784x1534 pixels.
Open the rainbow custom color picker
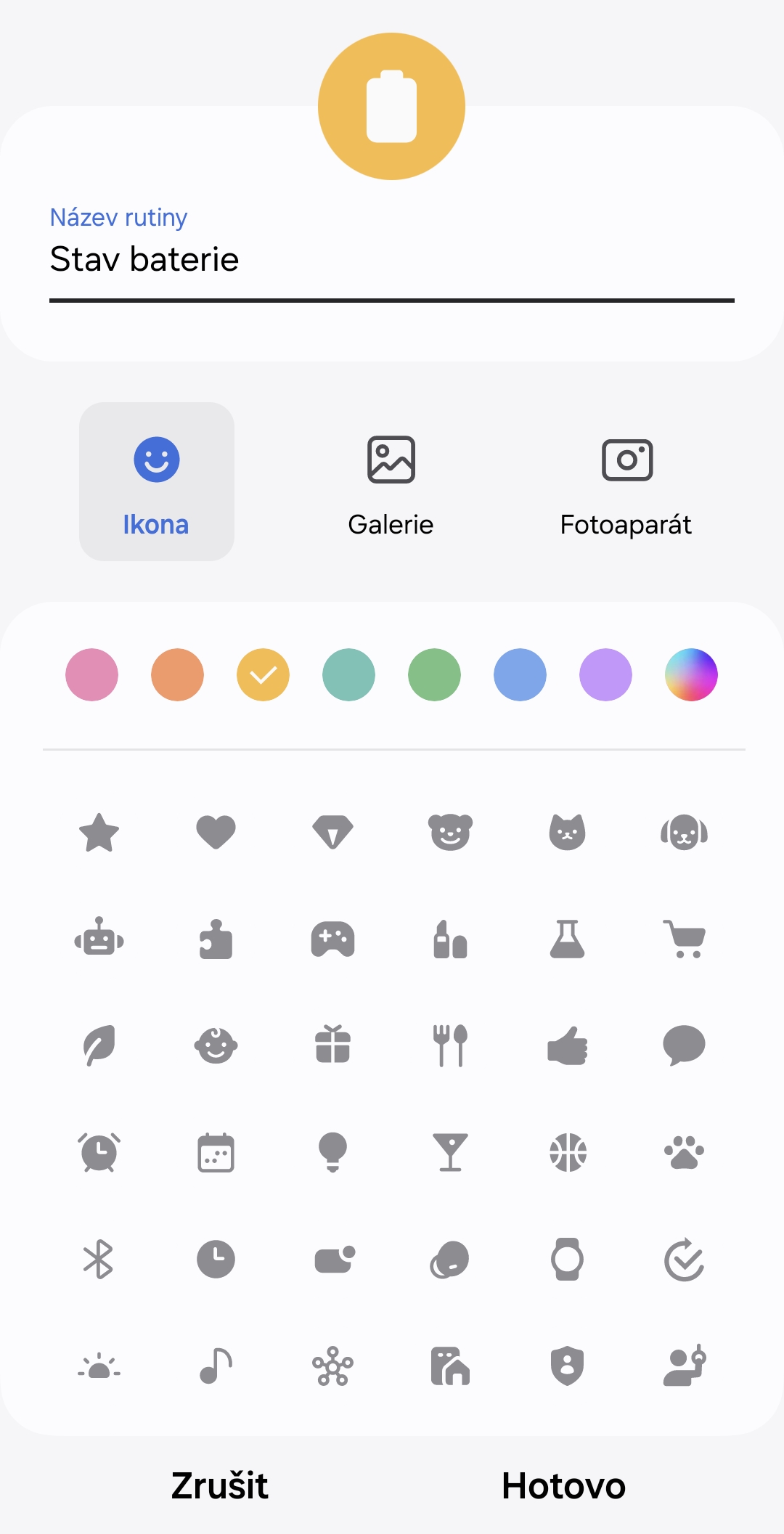pos(692,674)
